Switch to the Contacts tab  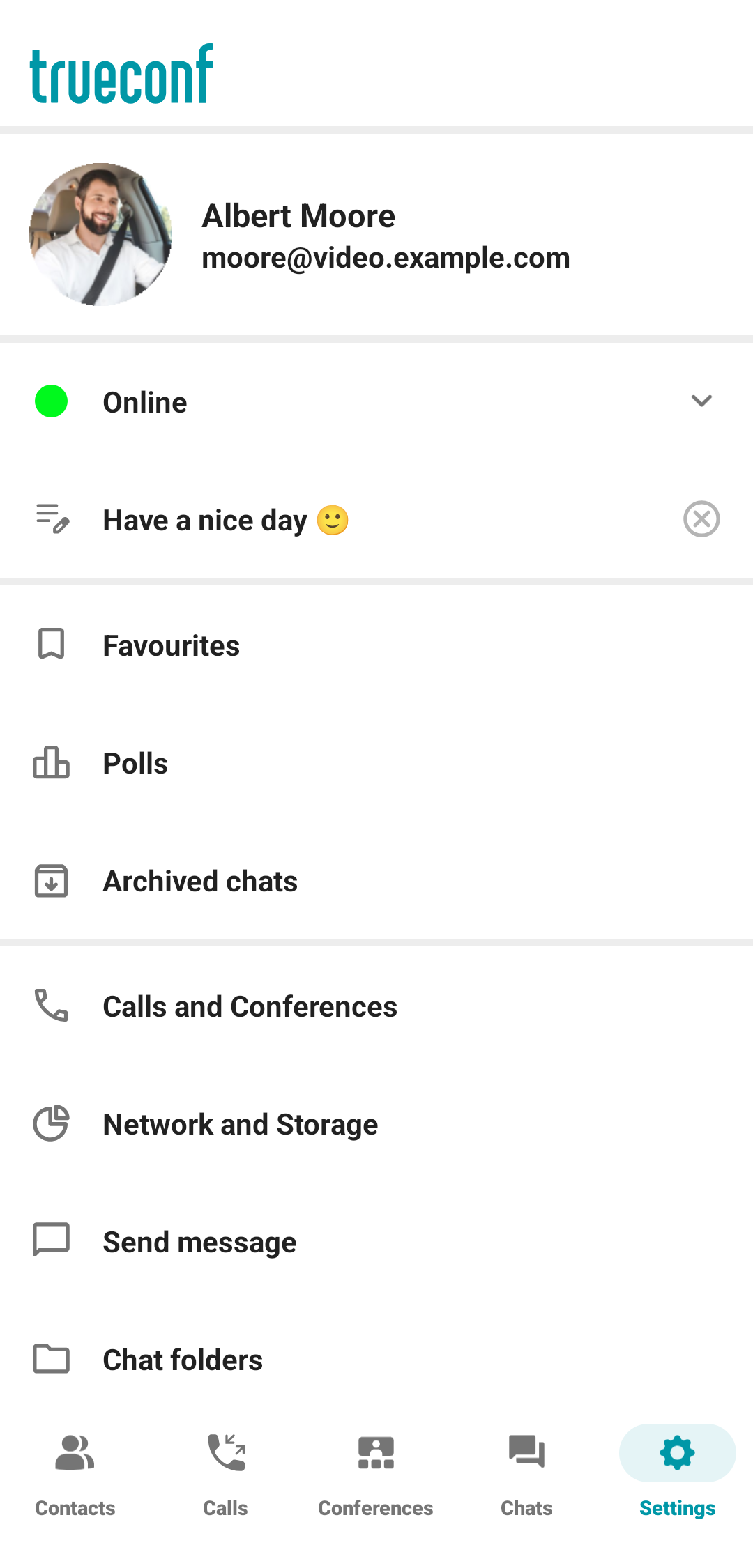[75, 1472]
